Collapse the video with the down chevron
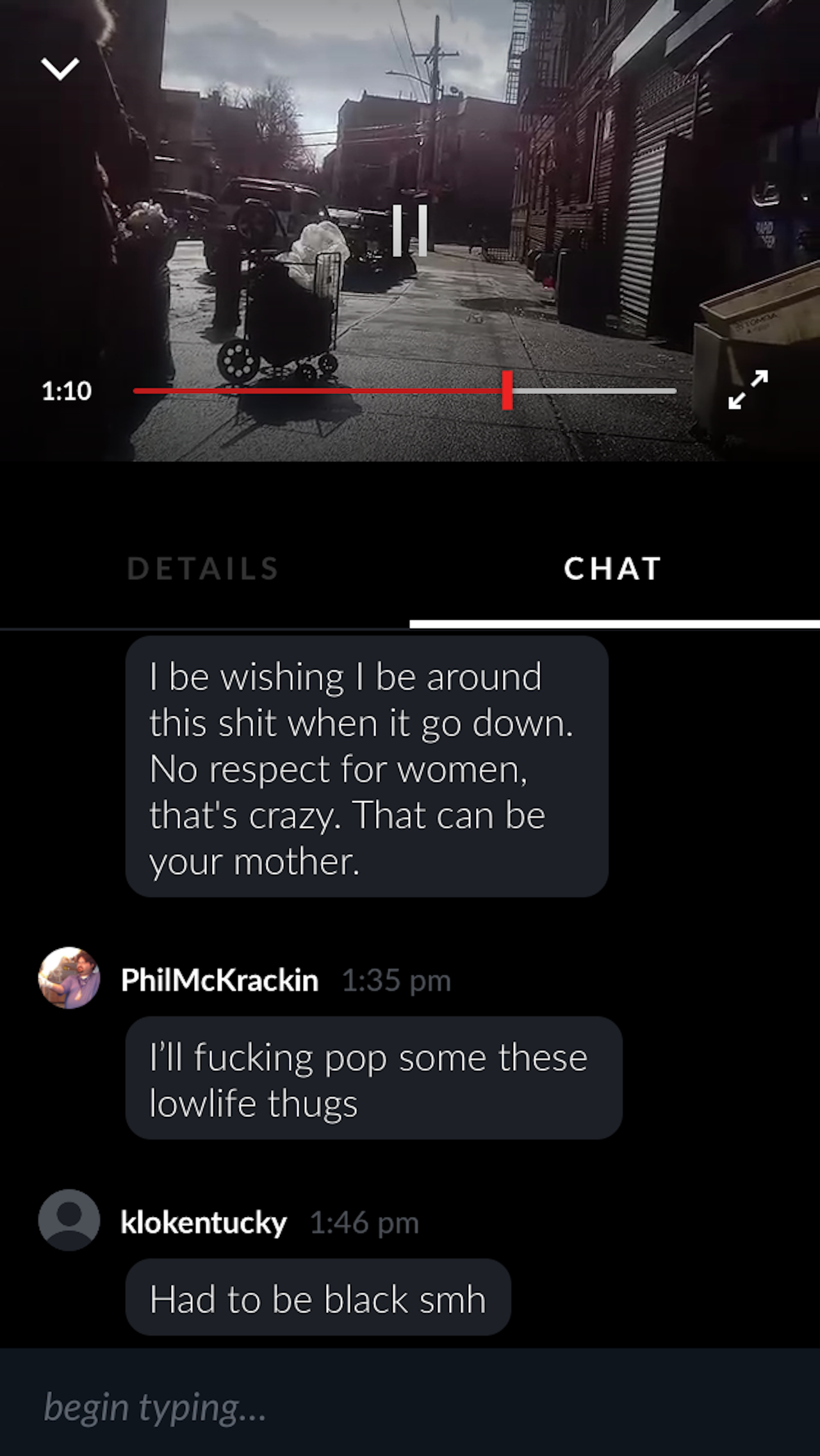 pos(60,69)
